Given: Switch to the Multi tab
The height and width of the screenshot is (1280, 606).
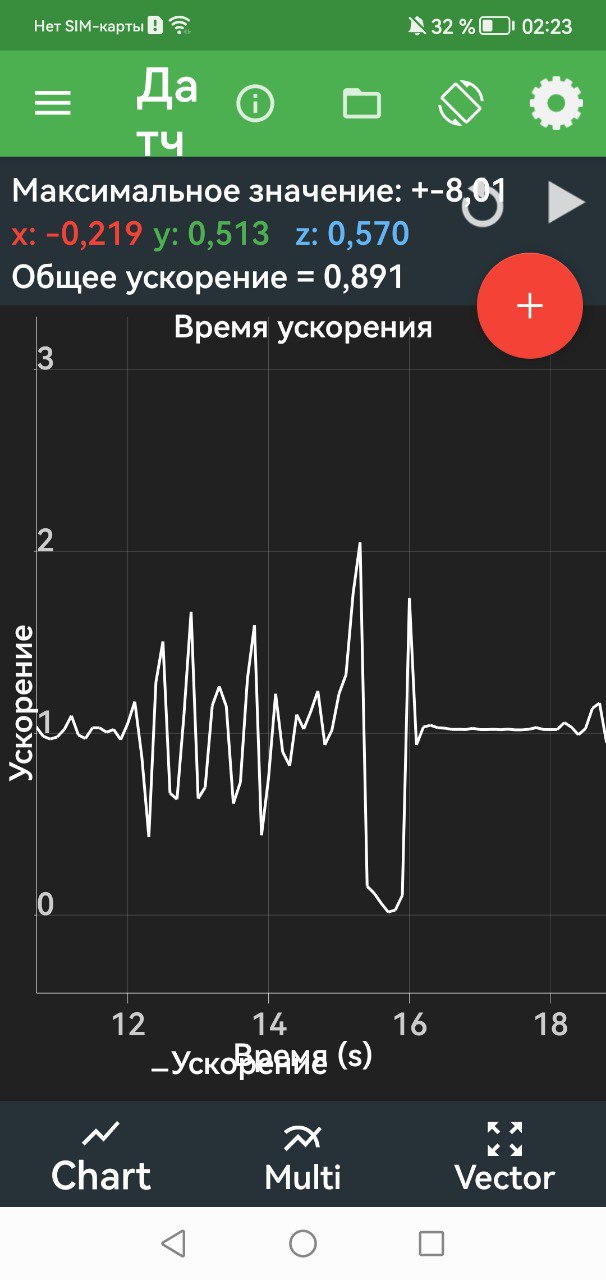Looking at the screenshot, I should click(303, 1156).
